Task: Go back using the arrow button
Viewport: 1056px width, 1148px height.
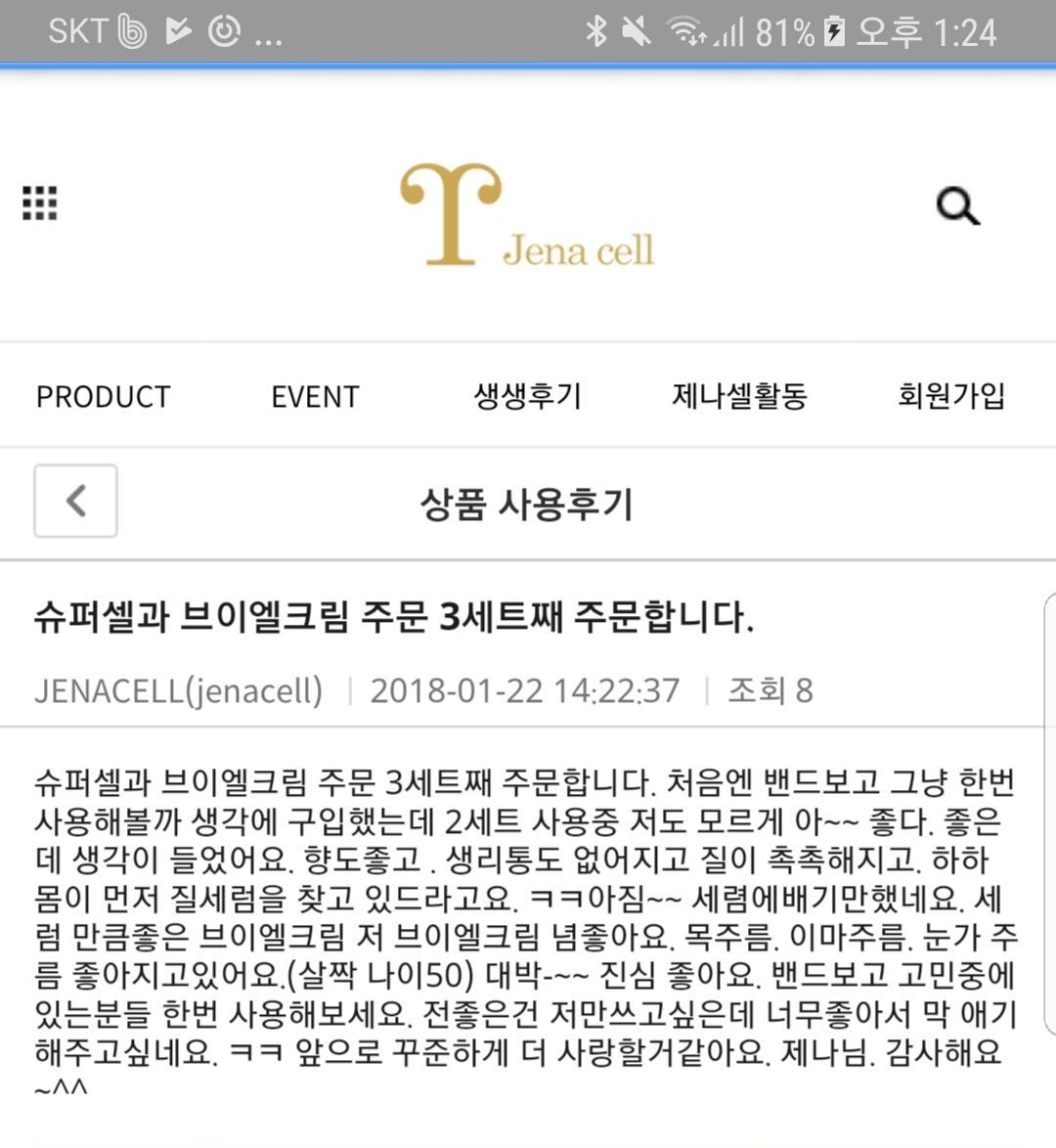Action: point(76,501)
